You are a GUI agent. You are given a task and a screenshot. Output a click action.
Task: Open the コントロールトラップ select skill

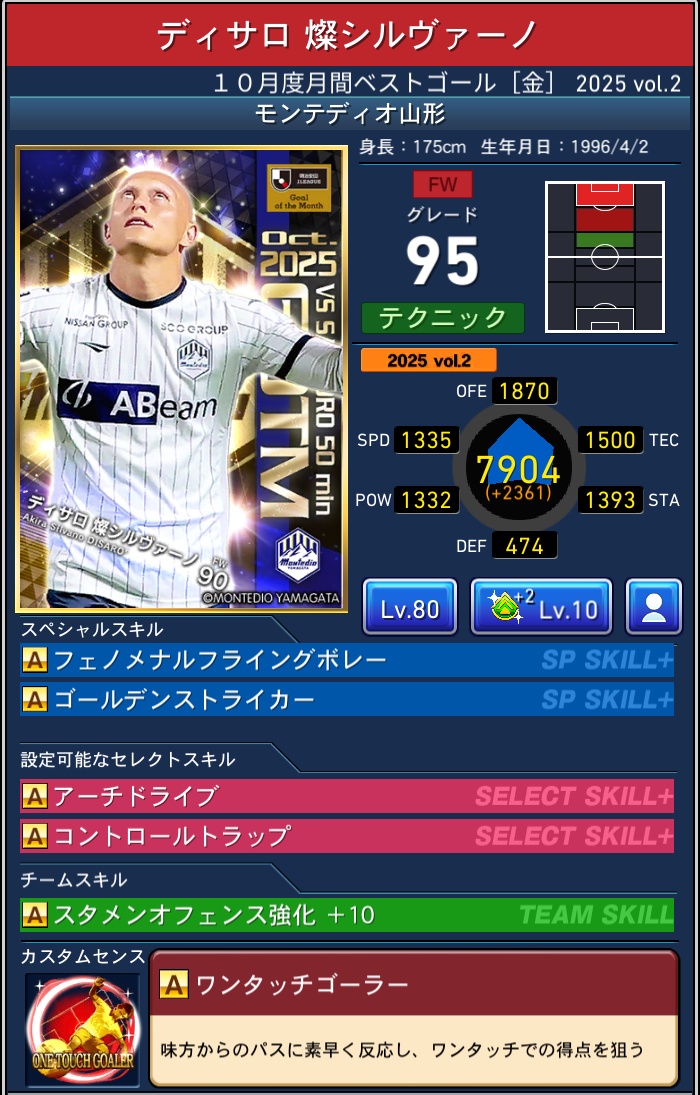click(x=347, y=835)
